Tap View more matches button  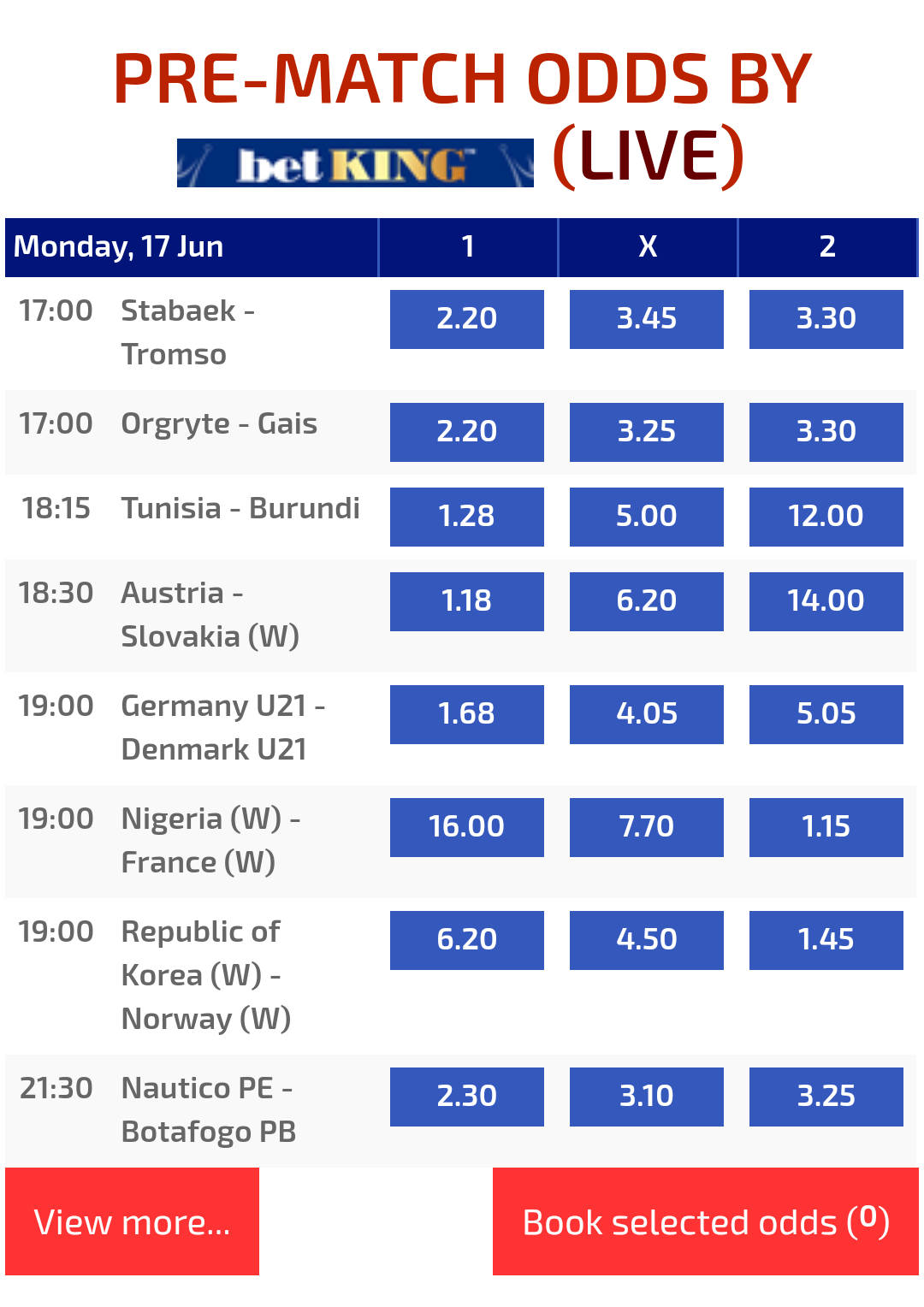click(x=132, y=1221)
